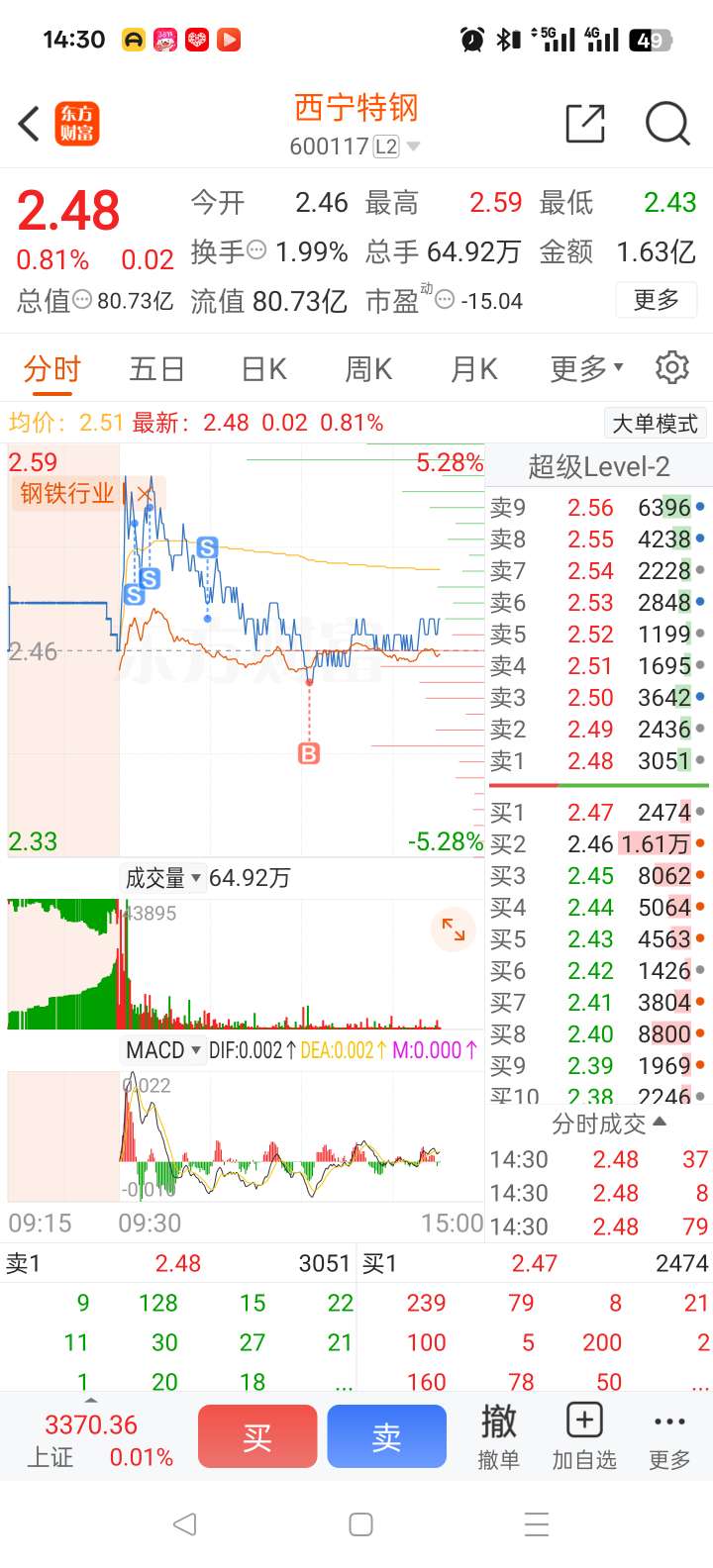Open chart settings gear
713x1568 pixels.
point(672,367)
